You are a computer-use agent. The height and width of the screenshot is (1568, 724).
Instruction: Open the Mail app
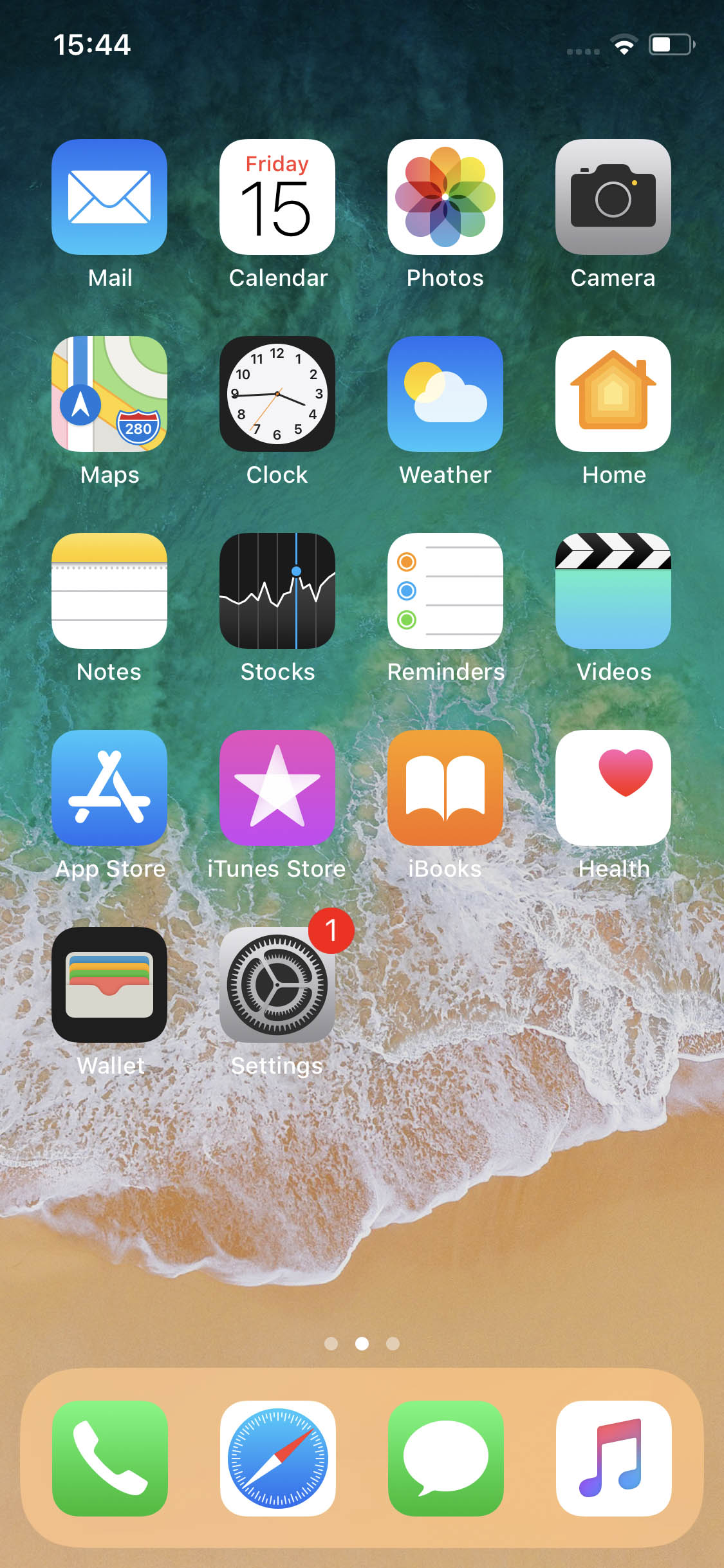click(x=109, y=197)
